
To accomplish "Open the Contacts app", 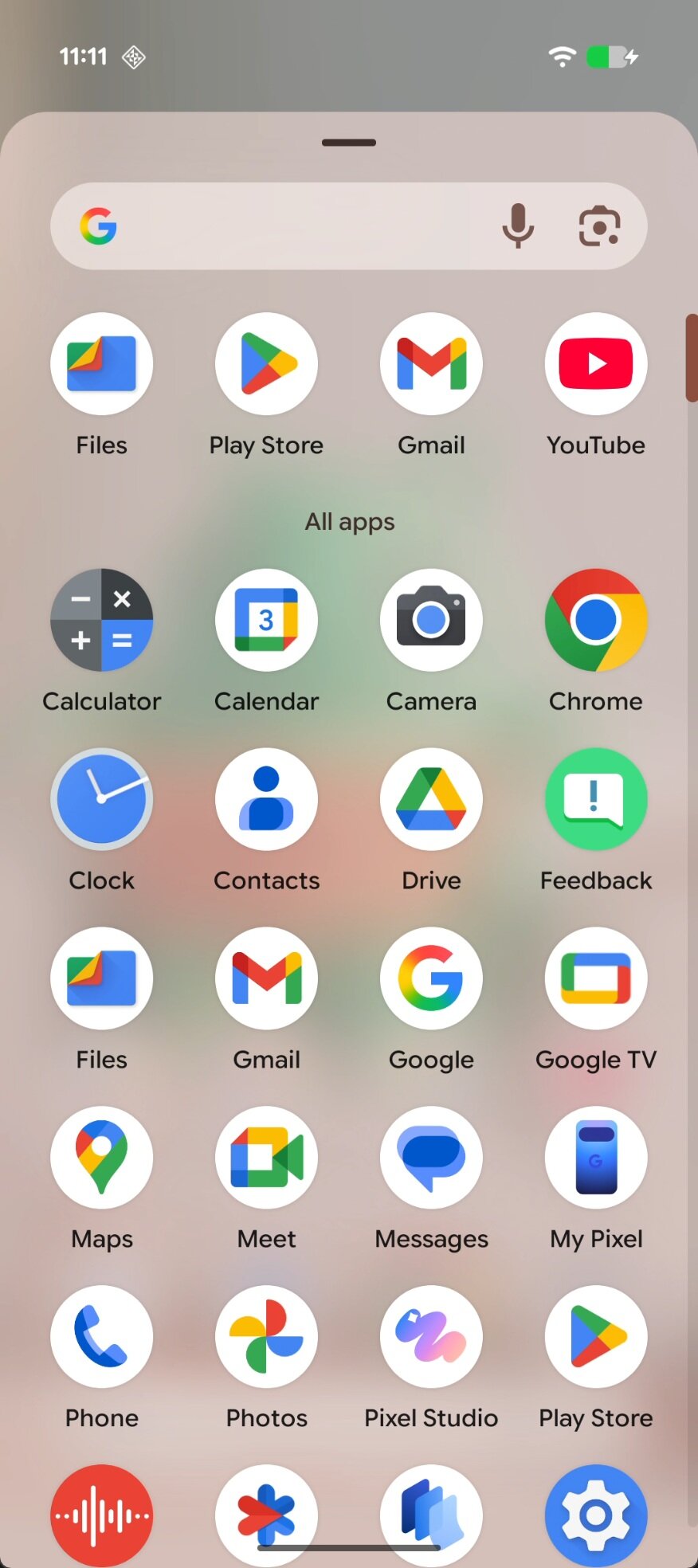I will [x=266, y=799].
